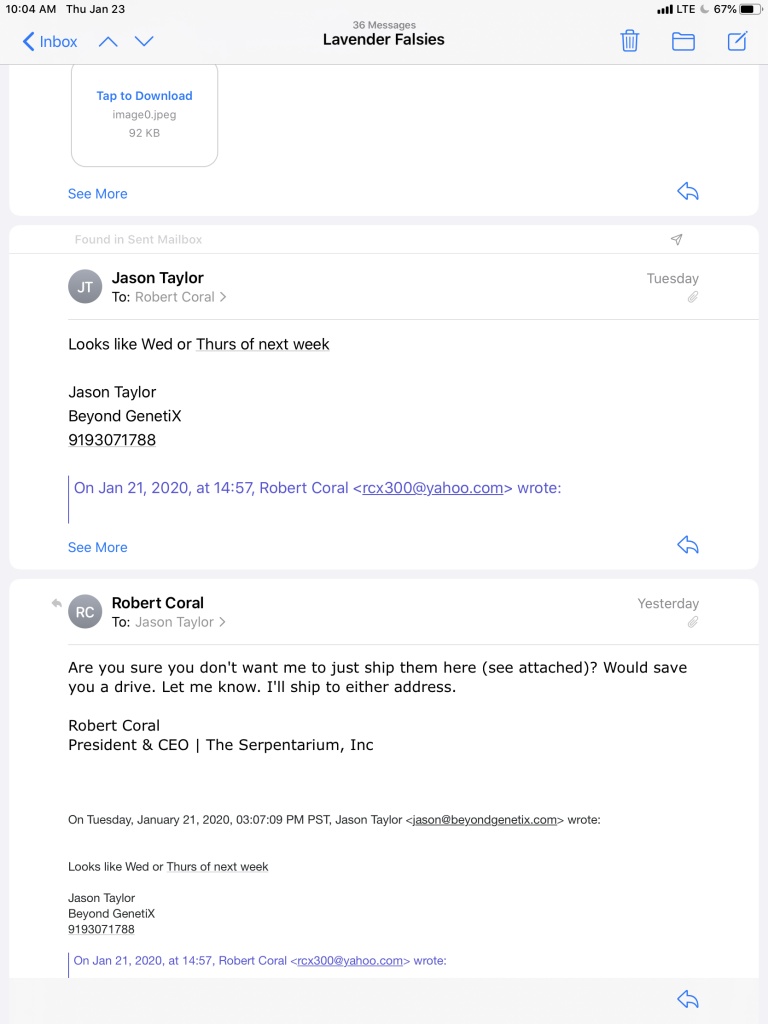The image size is (768, 1024).
Task: Go to next message with down arrow
Action: click(x=144, y=42)
